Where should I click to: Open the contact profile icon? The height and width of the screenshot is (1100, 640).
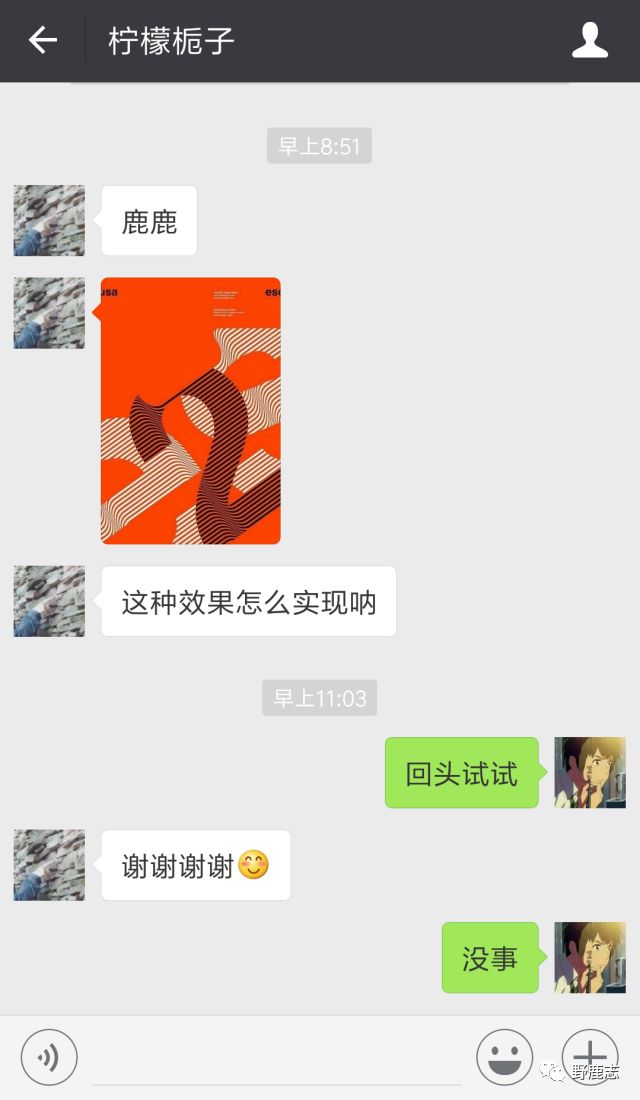(x=590, y=40)
